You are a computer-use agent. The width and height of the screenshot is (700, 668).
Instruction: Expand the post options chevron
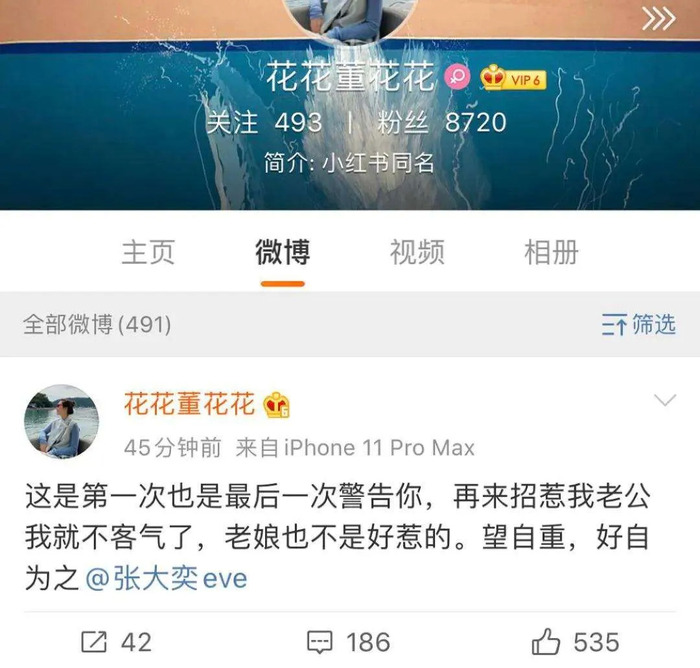click(664, 401)
